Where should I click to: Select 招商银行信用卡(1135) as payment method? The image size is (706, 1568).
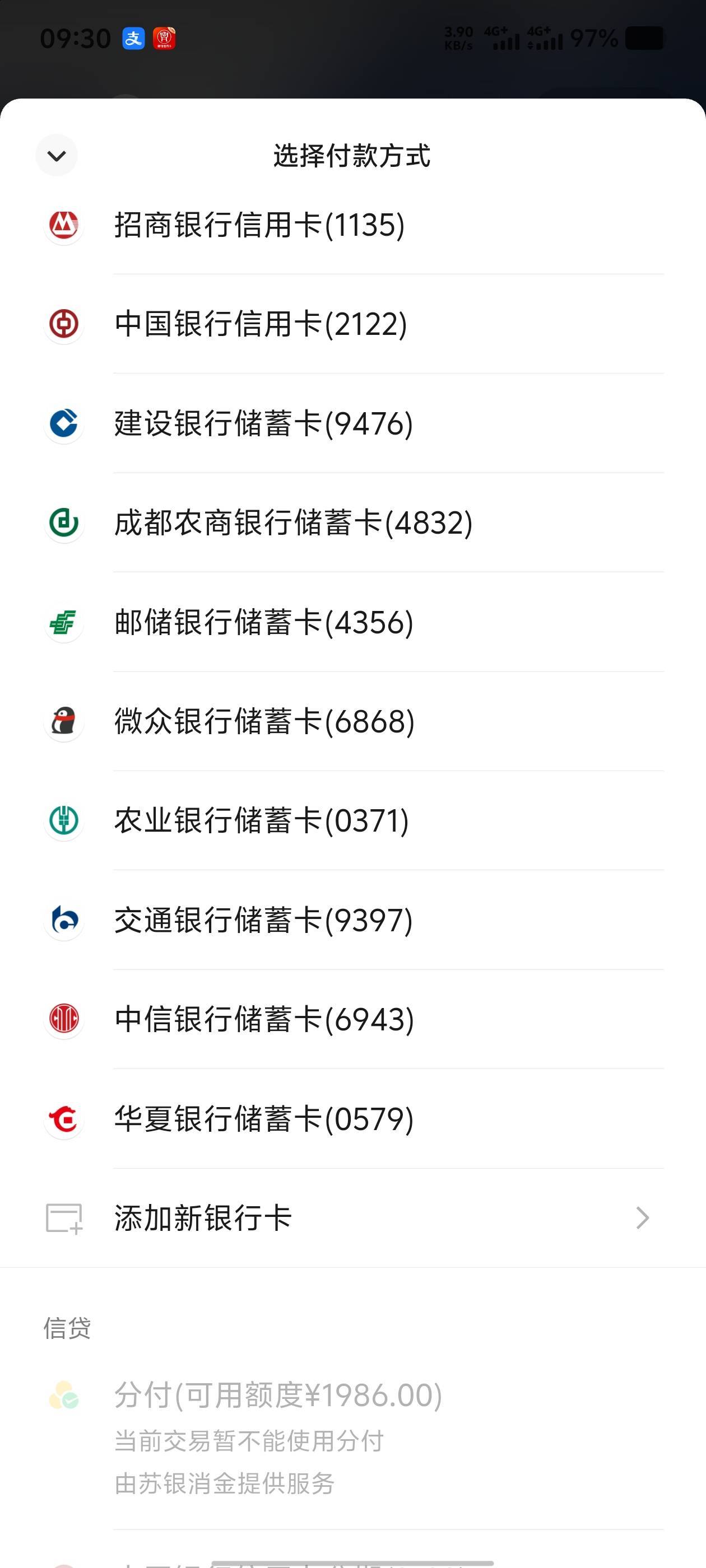click(352, 225)
